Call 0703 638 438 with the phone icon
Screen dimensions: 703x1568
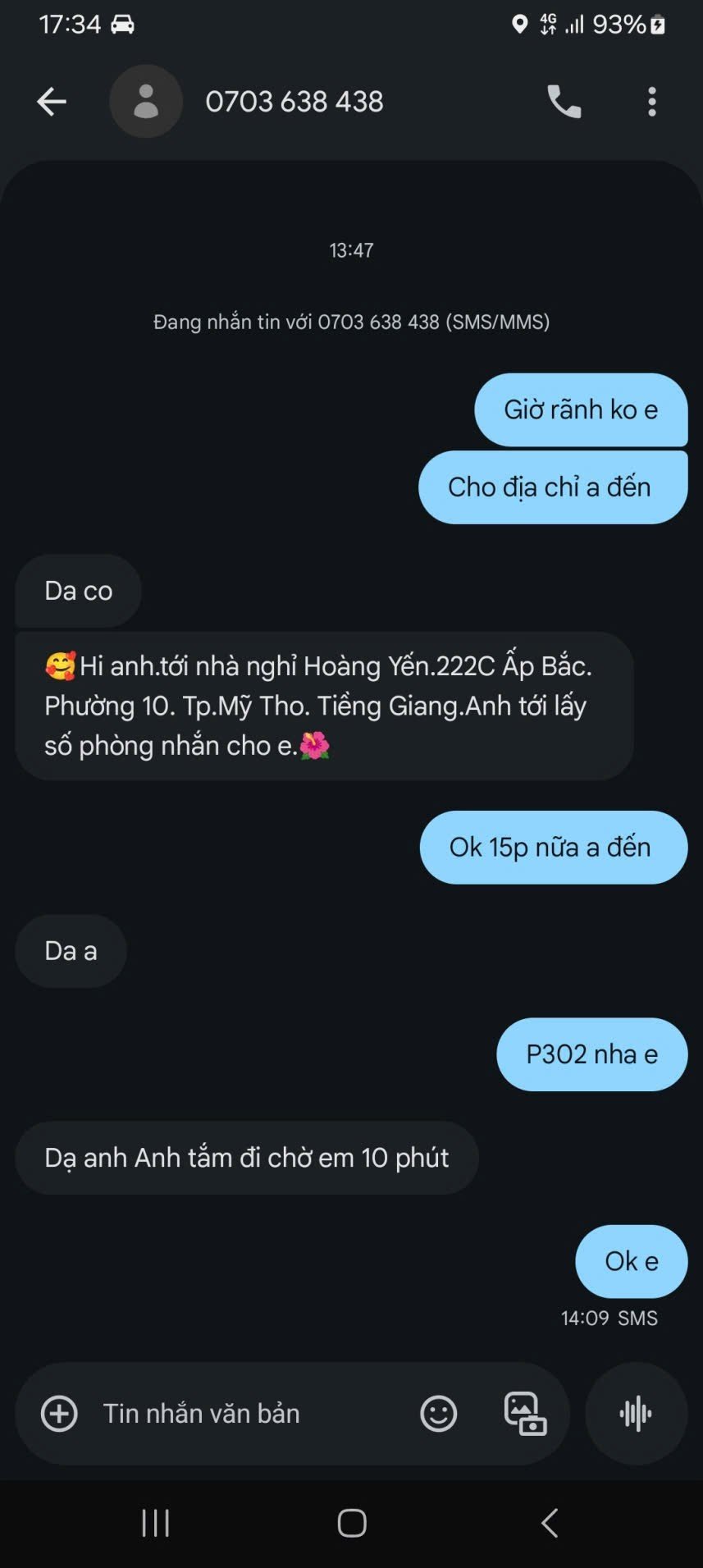point(564,102)
